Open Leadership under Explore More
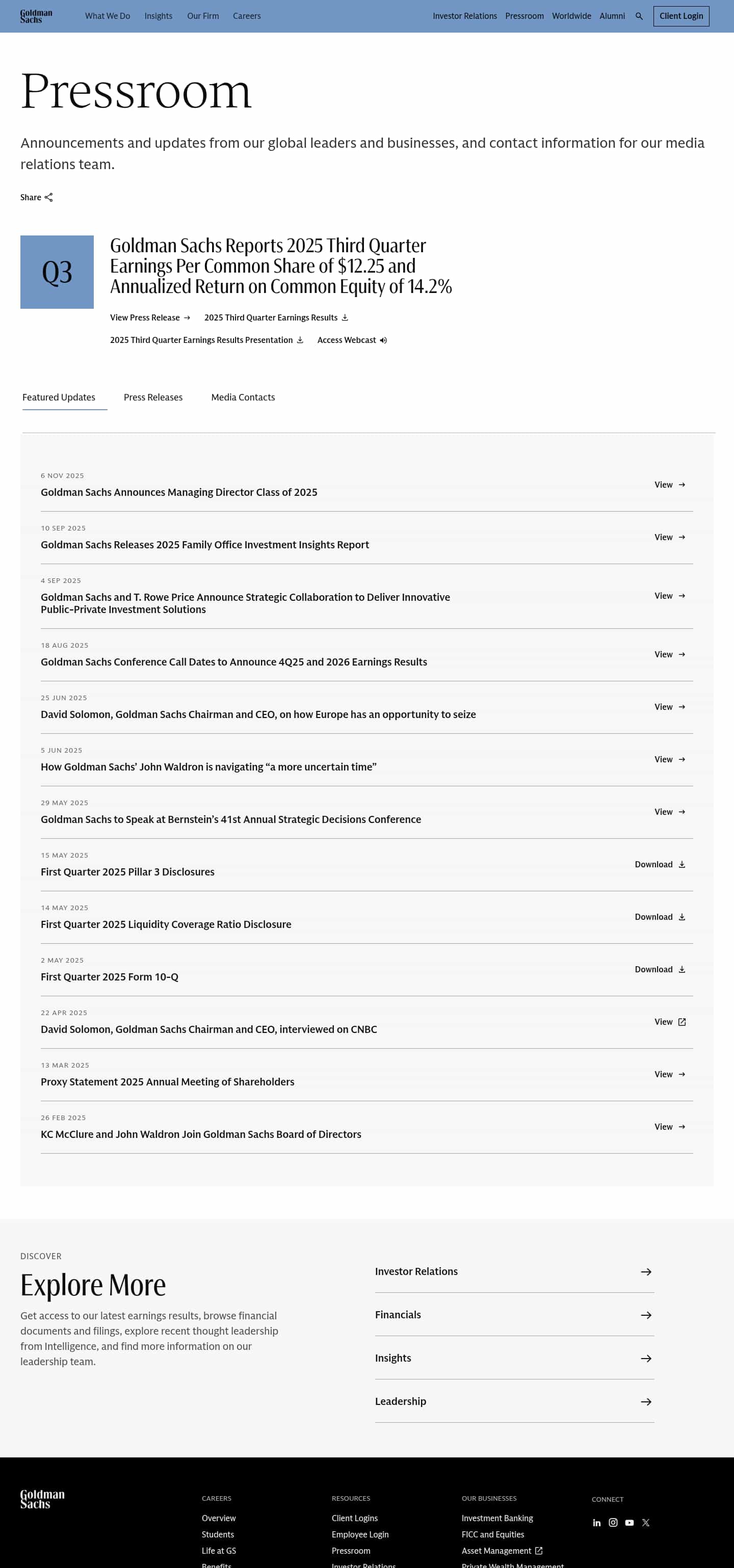The image size is (734, 1568). pyautogui.click(x=514, y=1401)
